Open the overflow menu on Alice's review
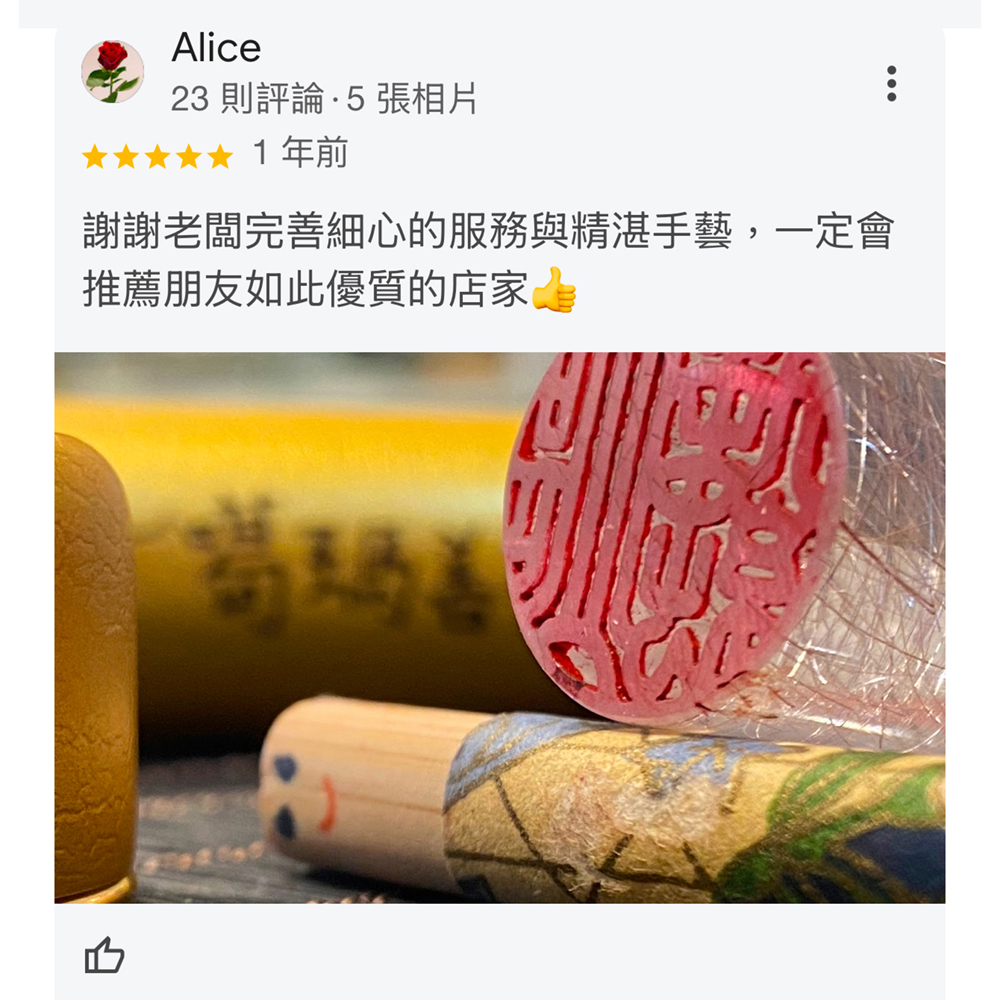 click(x=891, y=83)
